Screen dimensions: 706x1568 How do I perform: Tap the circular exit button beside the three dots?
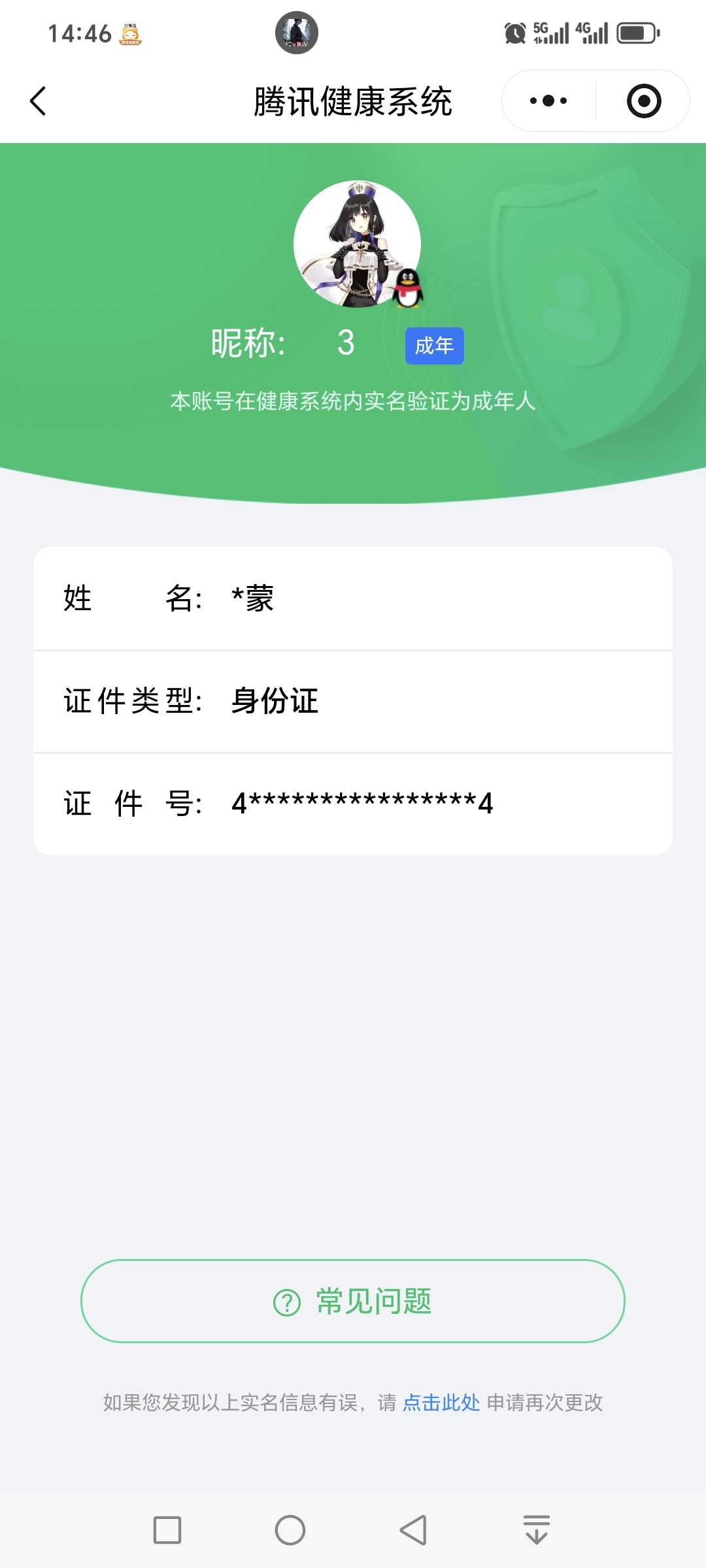(x=644, y=101)
